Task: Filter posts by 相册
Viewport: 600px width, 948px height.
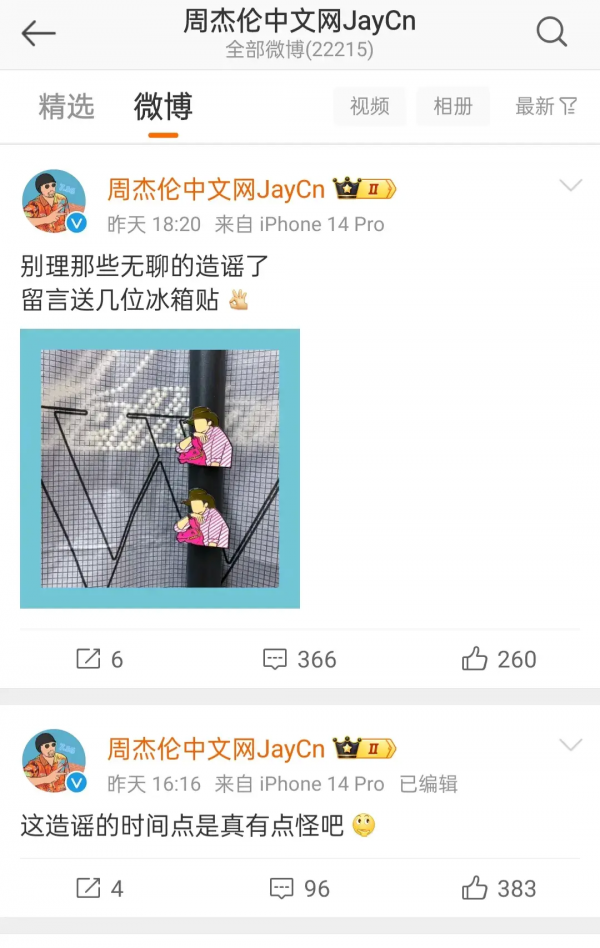Action: point(453,106)
